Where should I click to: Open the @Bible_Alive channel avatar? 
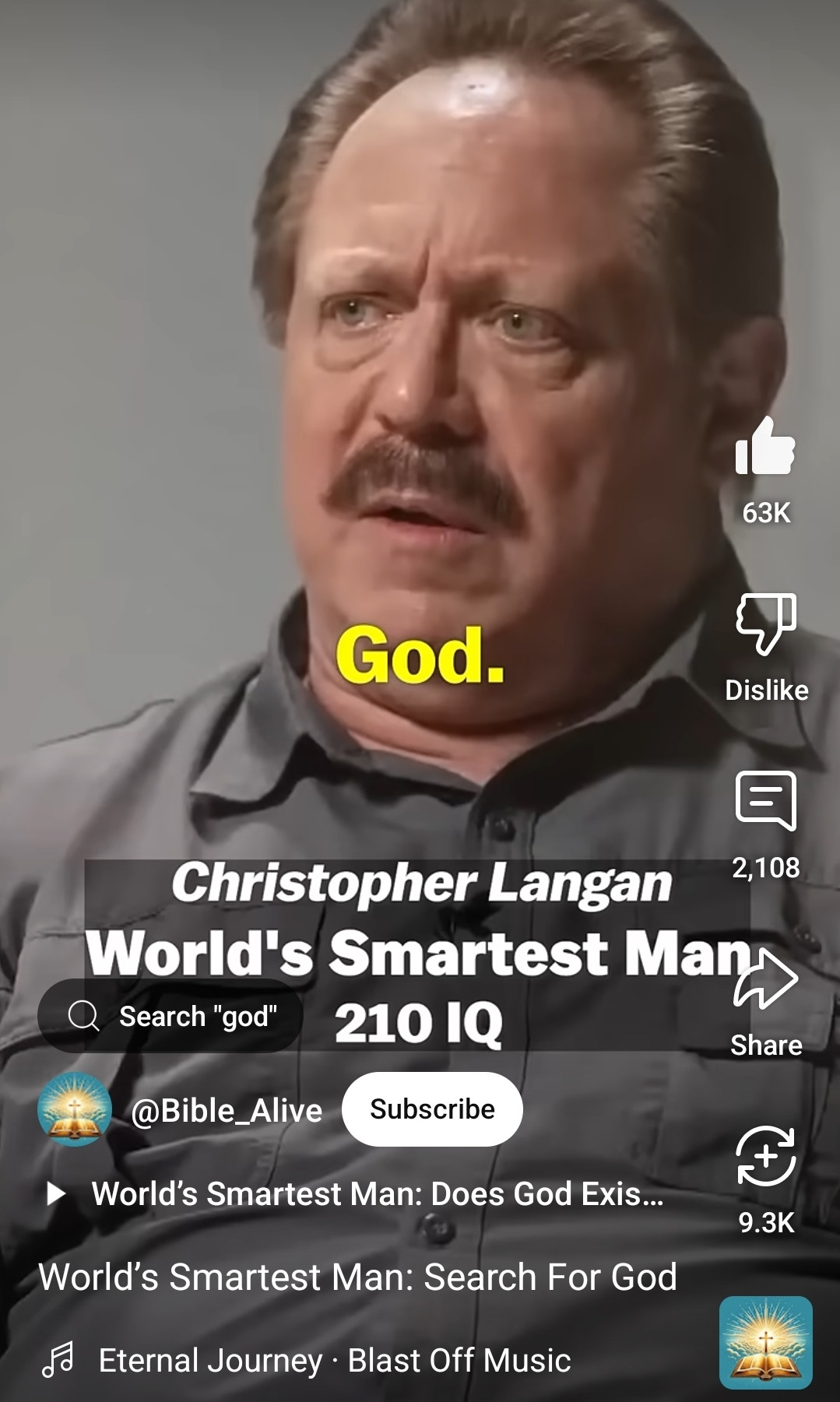pos(75,1109)
